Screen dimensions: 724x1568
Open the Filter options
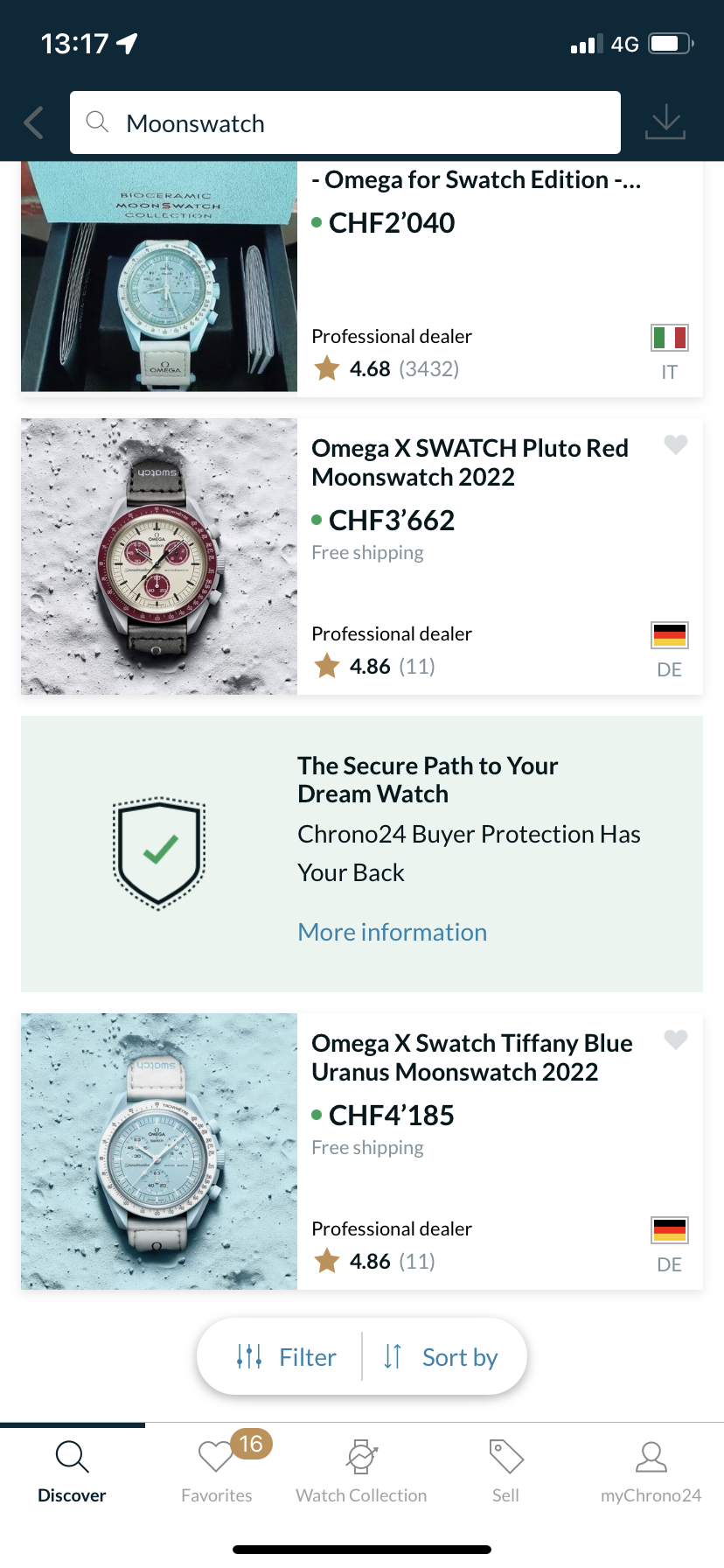click(287, 1357)
